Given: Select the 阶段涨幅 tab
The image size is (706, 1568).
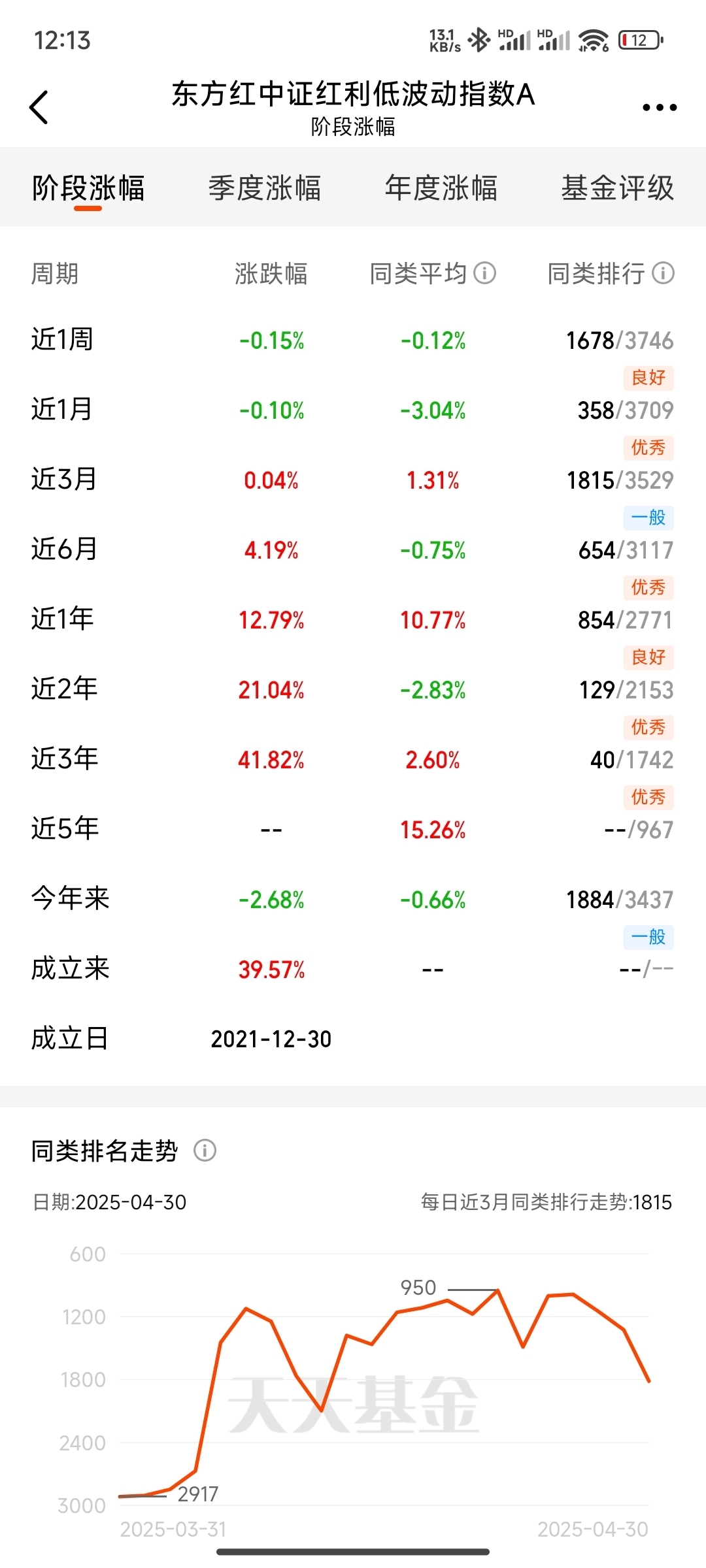Looking at the screenshot, I should coord(88,188).
